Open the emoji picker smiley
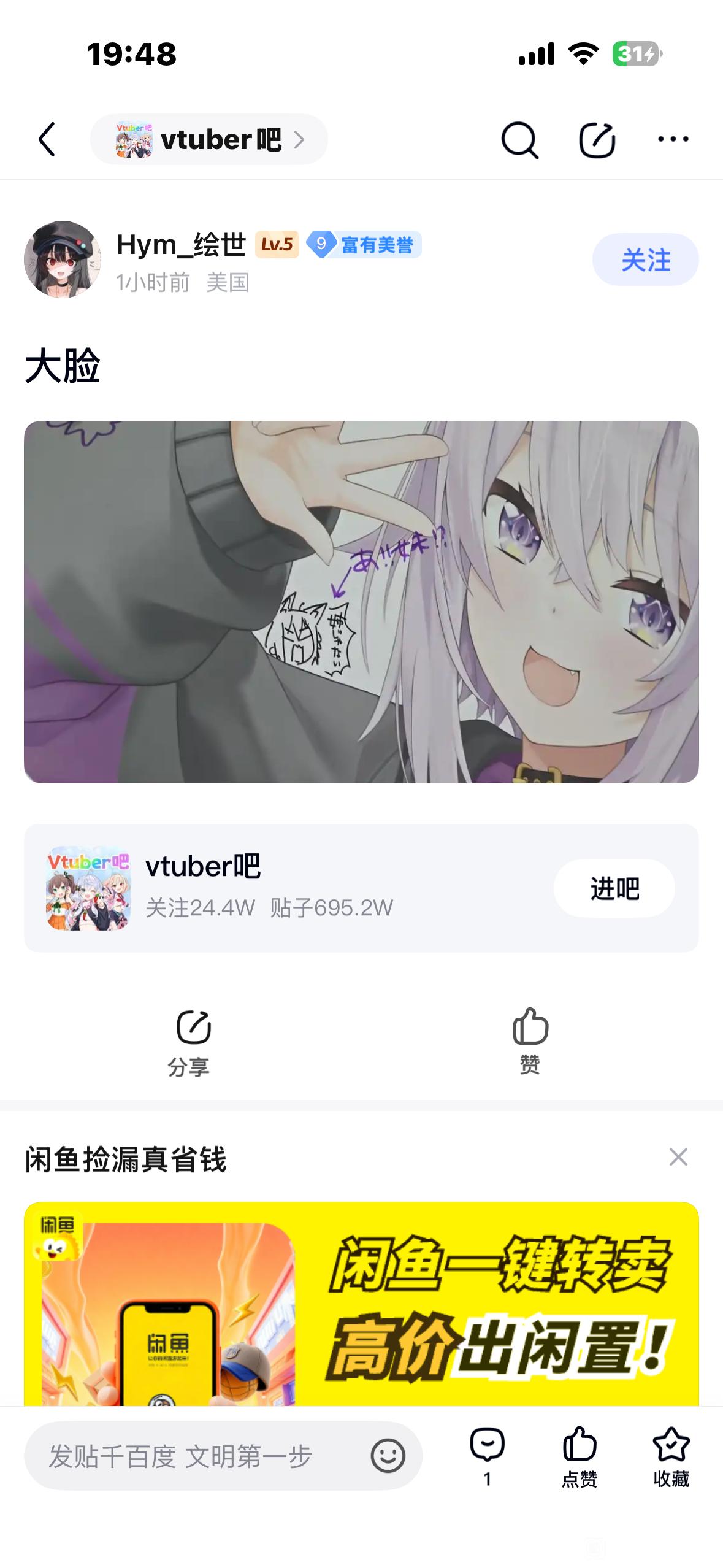This screenshot has height=1568, width=723. (x=388, y=1456)
